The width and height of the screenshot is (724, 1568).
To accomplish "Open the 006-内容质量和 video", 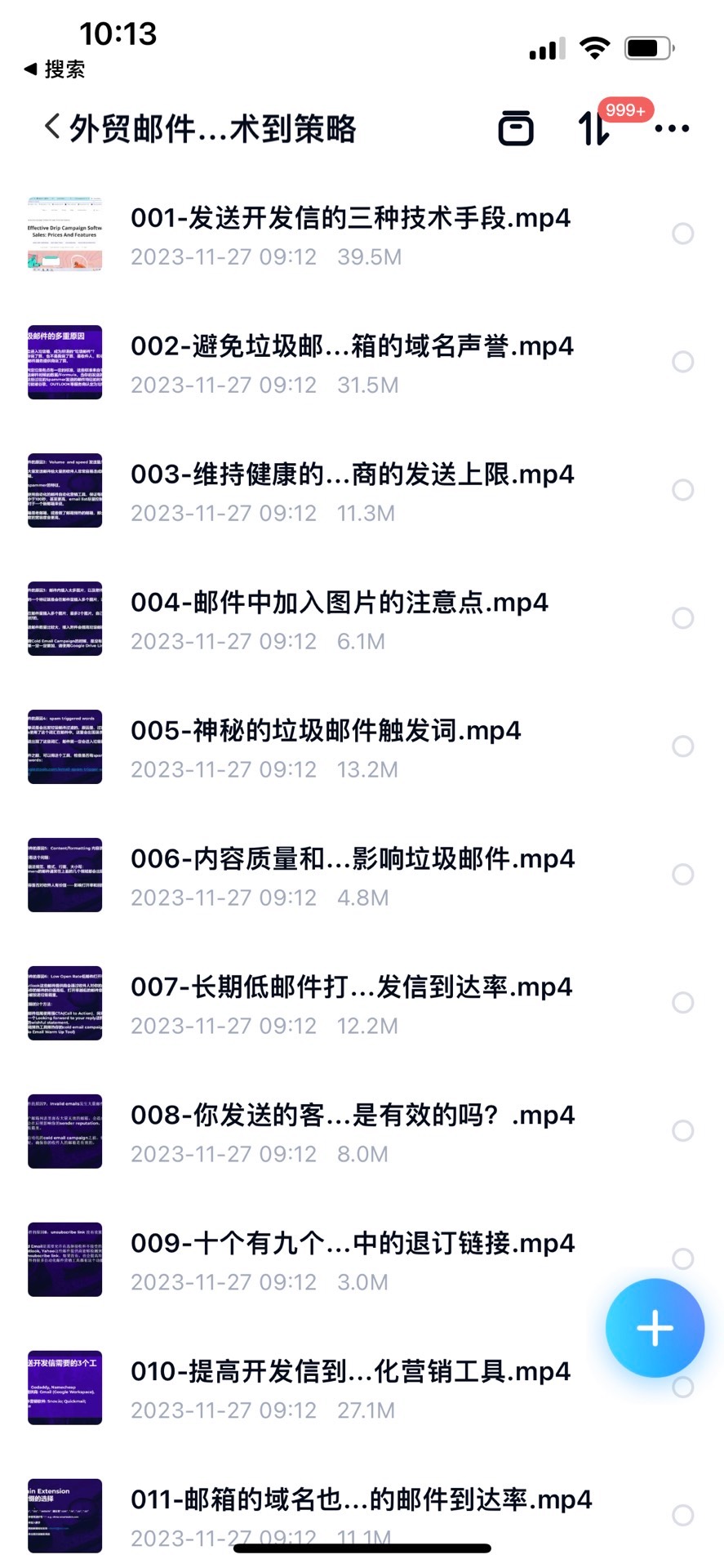I will pyautogui.click(x=351, y=860).
